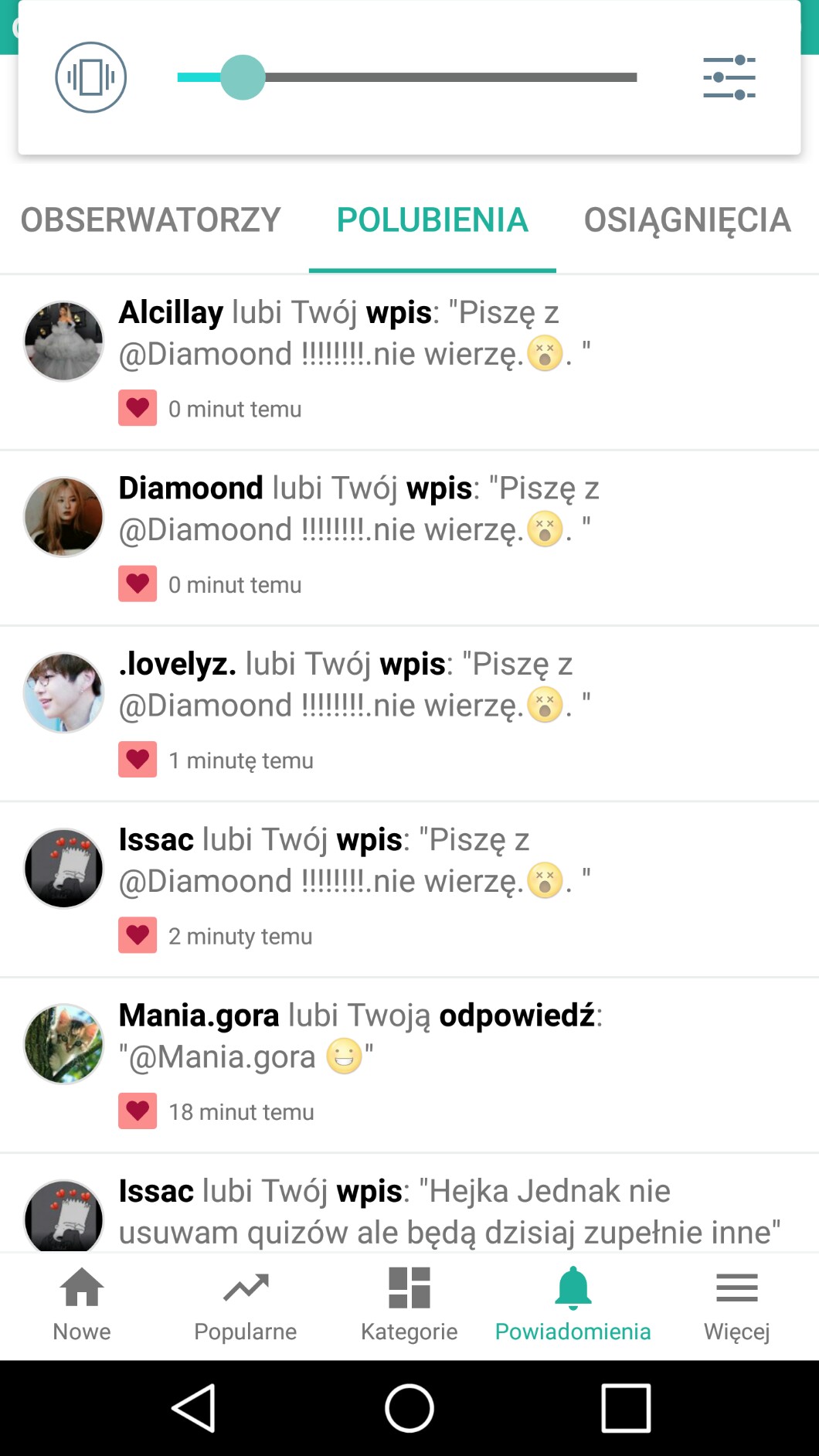Open the volume settings sliders icon

729,77
